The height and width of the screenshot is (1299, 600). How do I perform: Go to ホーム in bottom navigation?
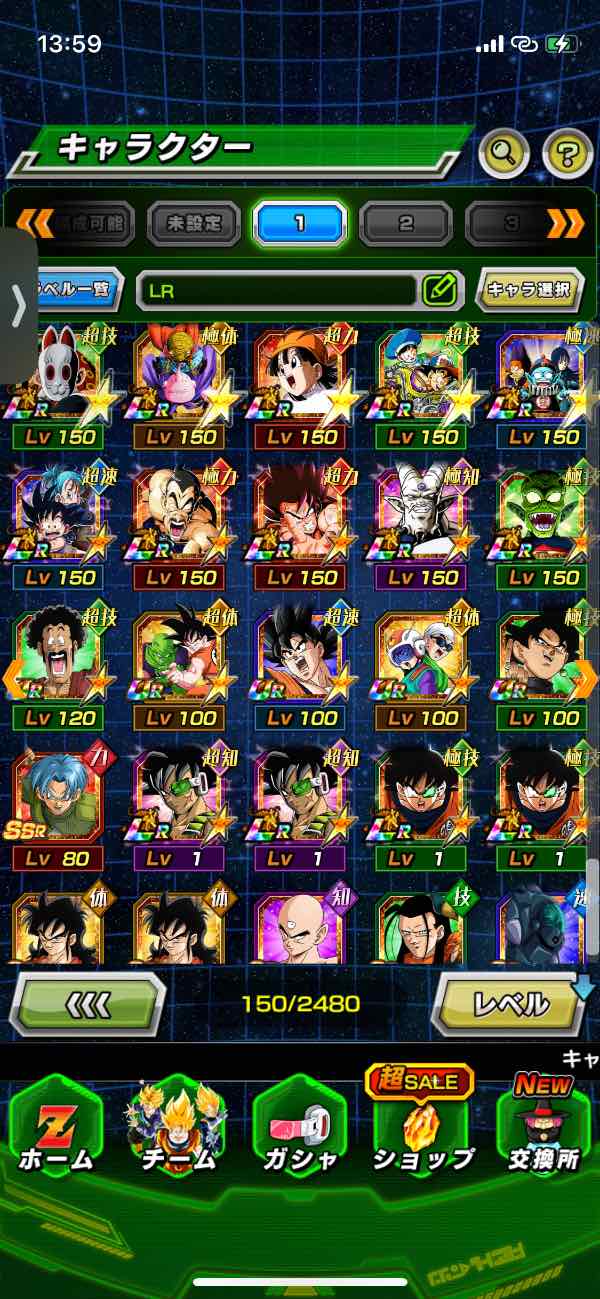[x=56, y=1125]
